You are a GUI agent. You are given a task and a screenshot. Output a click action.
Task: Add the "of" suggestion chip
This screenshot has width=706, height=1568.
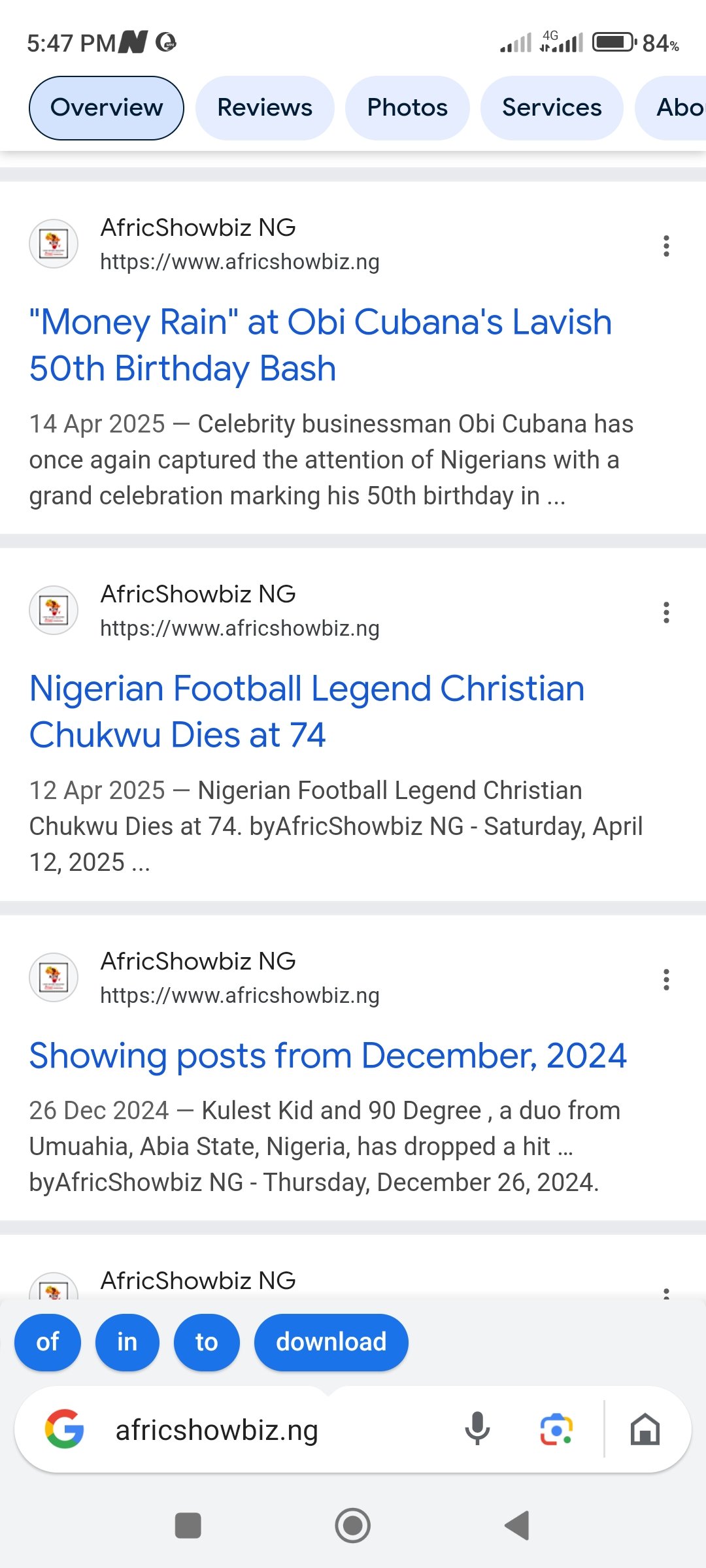coord(48,1342)
